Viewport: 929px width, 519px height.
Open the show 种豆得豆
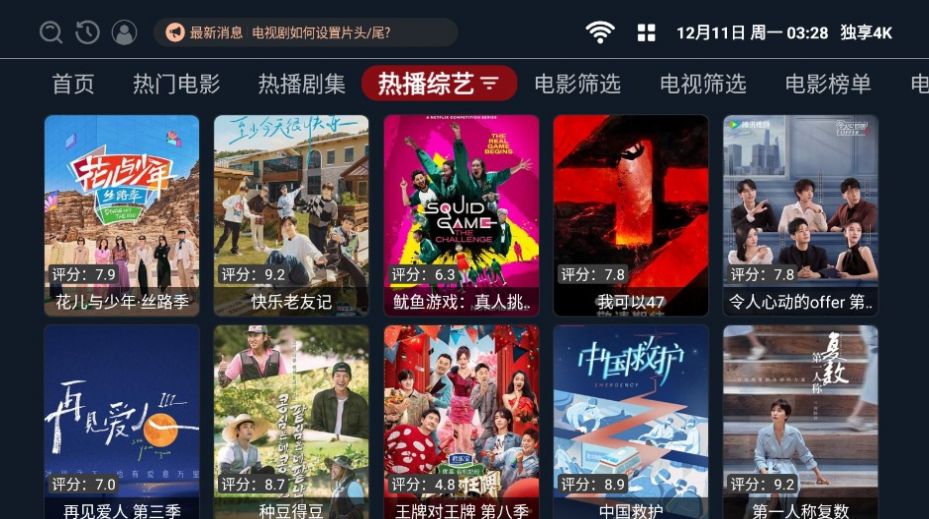point(291,422)
